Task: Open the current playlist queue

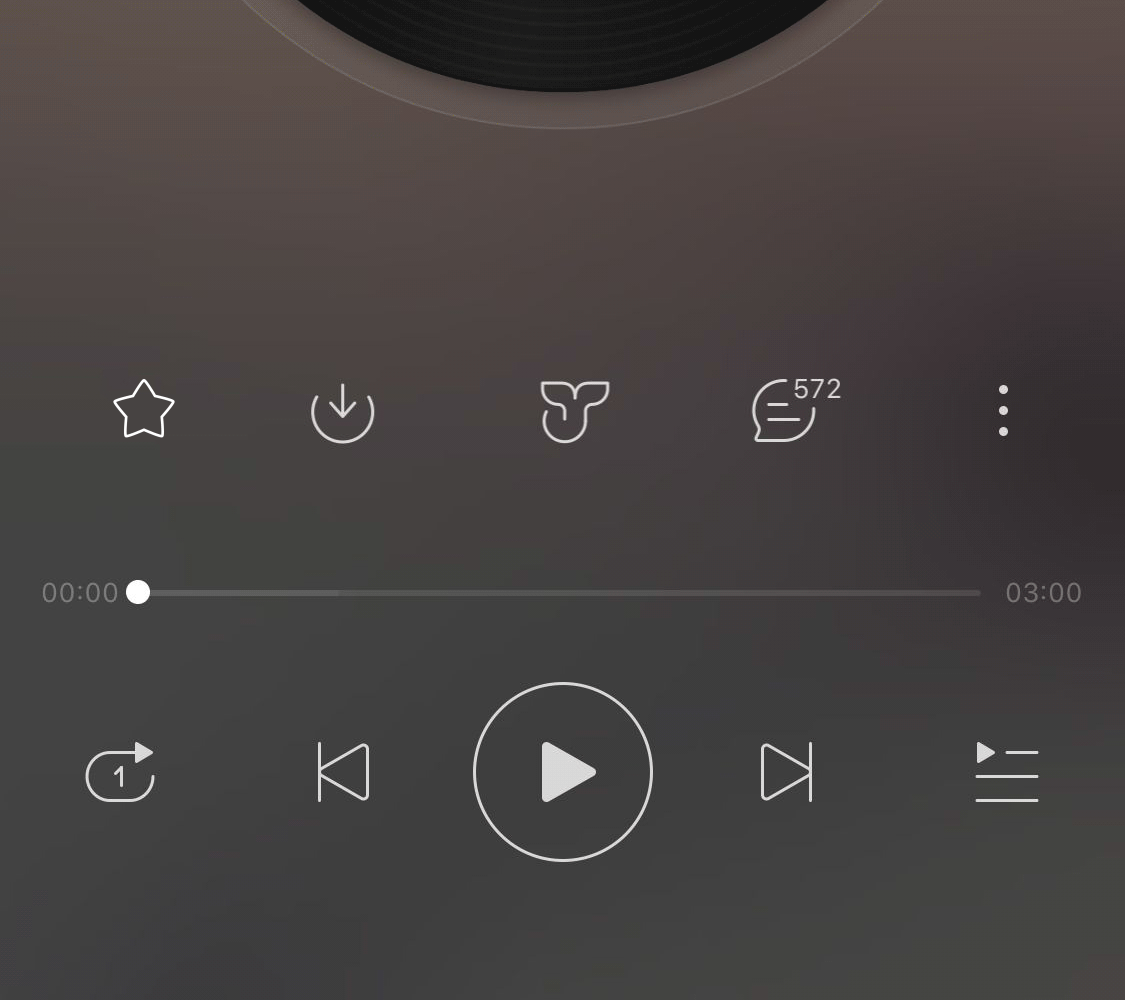Action: [1006, 772]
